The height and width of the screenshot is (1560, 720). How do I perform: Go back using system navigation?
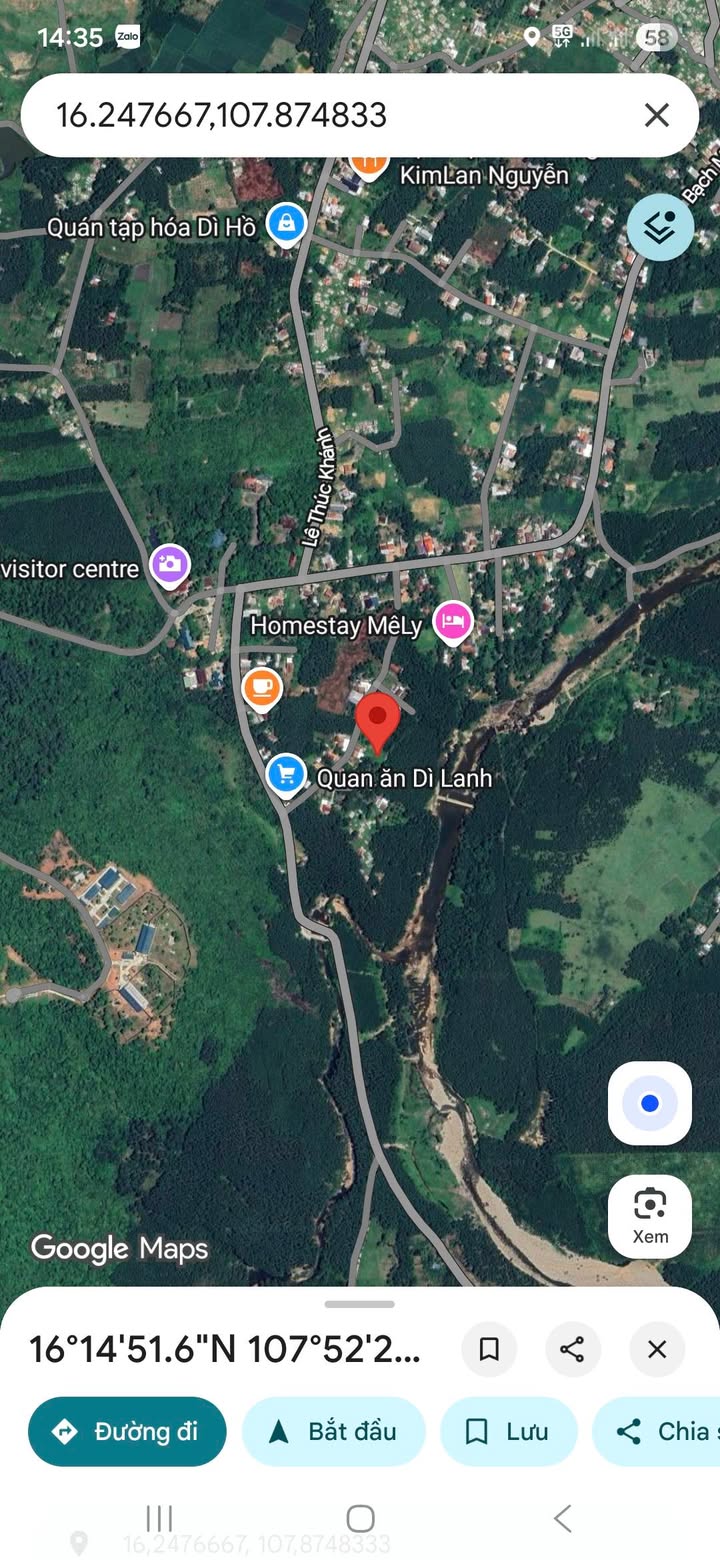(563, 1518)
